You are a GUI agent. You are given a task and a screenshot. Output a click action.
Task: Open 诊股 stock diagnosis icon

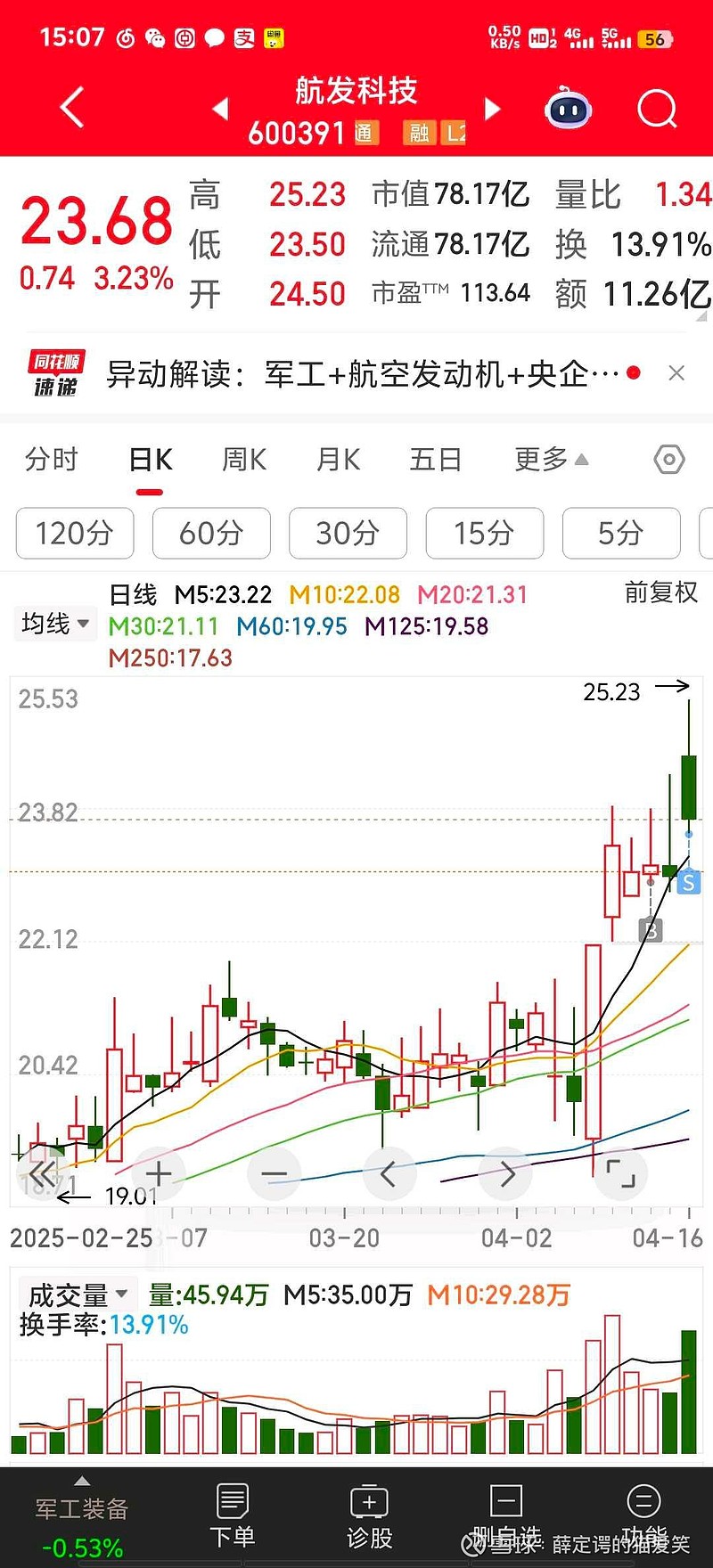[369, 1515]
